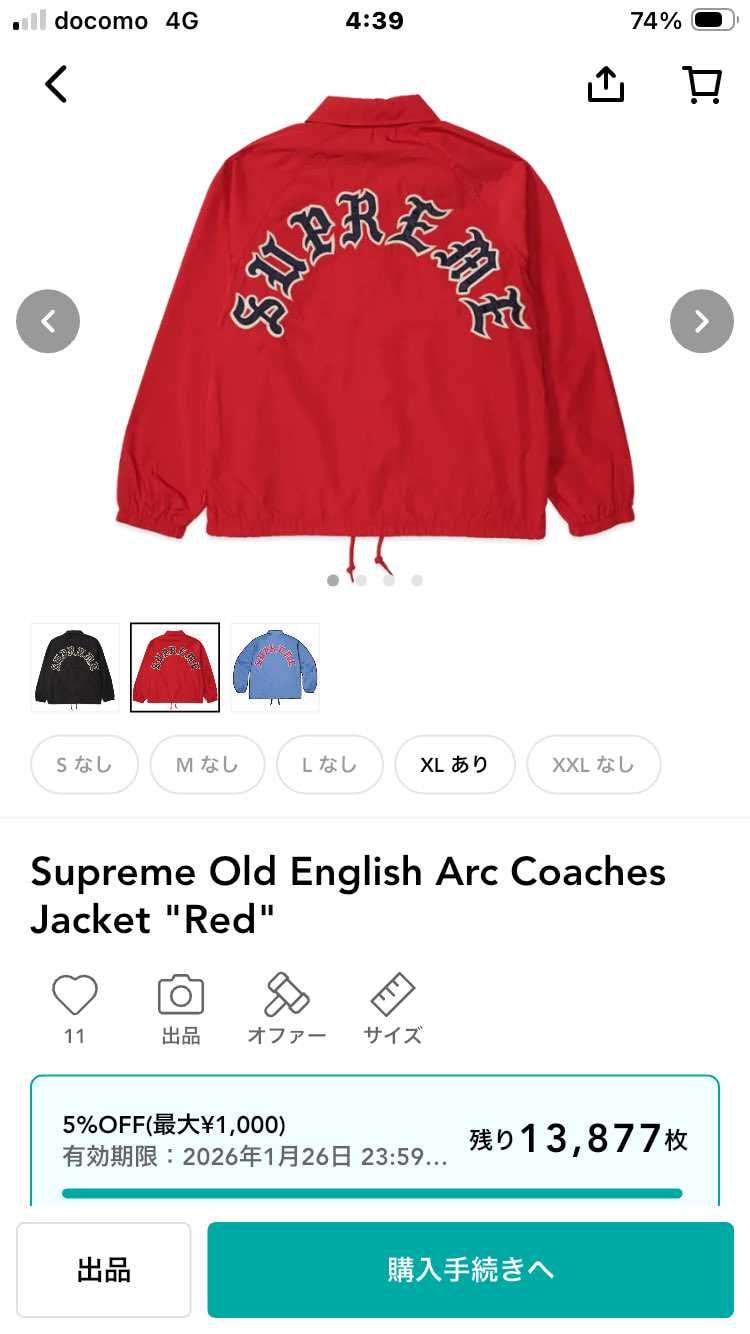
Task: Show the previous product image
Action: 48,321
